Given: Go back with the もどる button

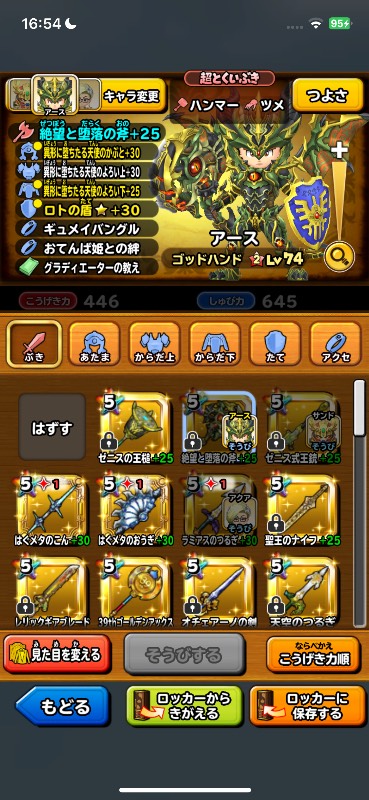Looking at the screenshot, I should pos(63,707).
